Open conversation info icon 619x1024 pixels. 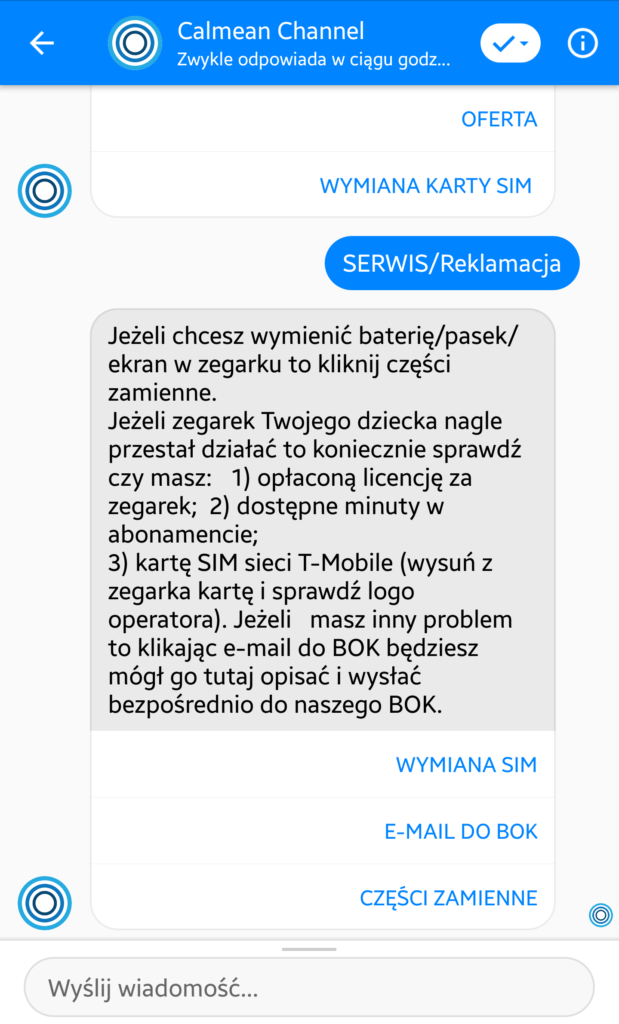pyautogui.click(x=582, y=43)
